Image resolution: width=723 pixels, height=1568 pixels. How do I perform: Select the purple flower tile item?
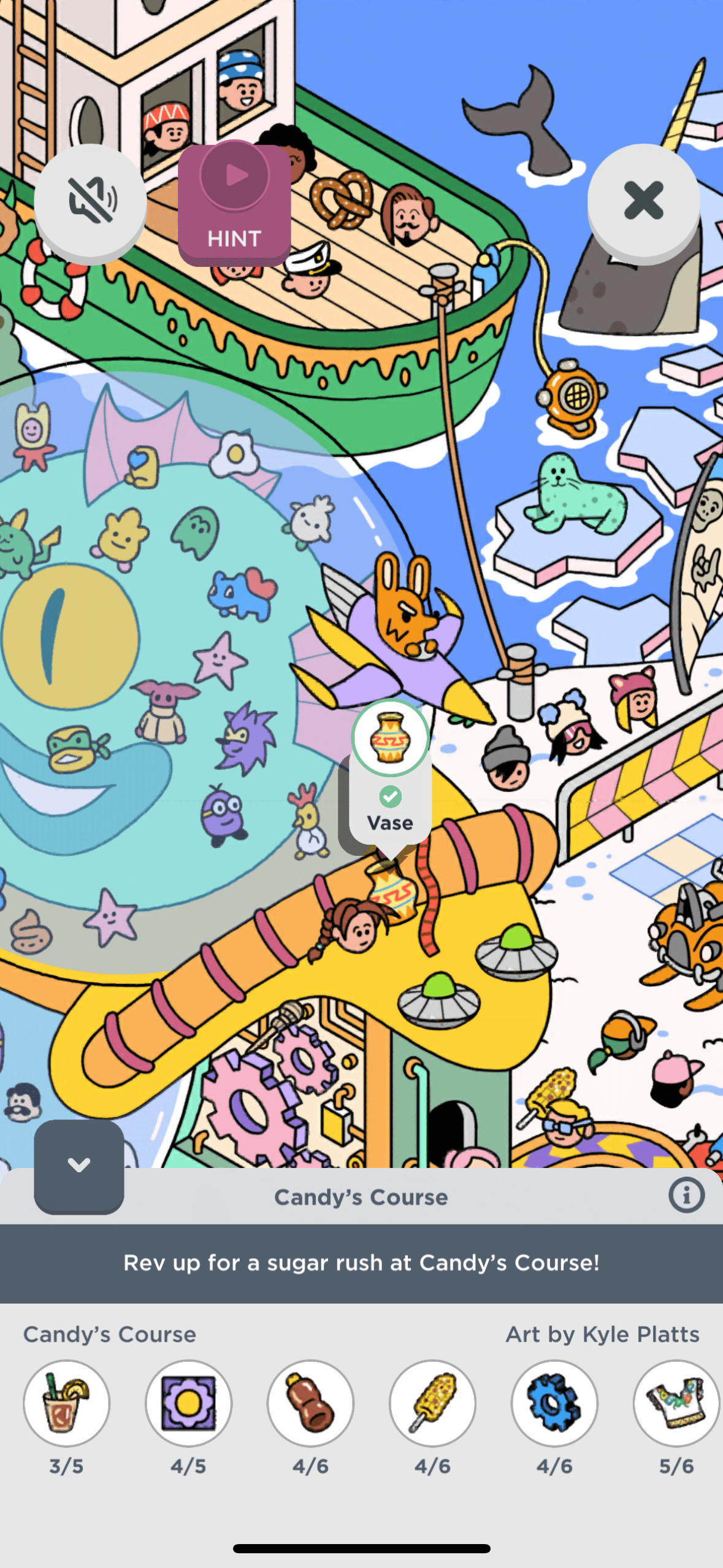tap(188, 1404)
